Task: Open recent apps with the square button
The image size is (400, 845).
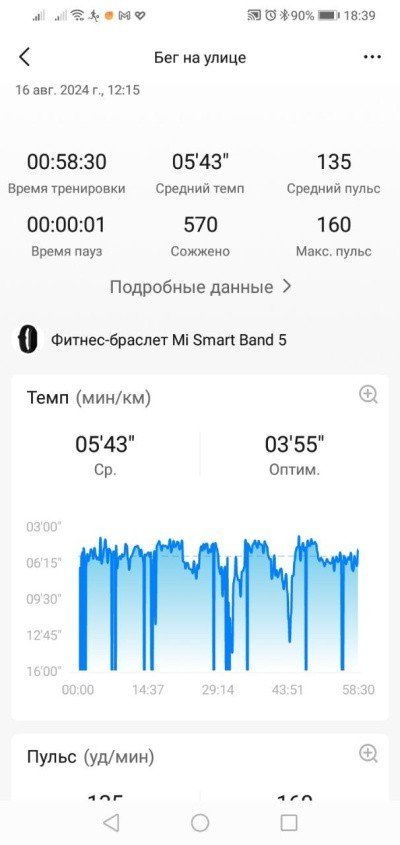Action: click(x=289, y=822)
